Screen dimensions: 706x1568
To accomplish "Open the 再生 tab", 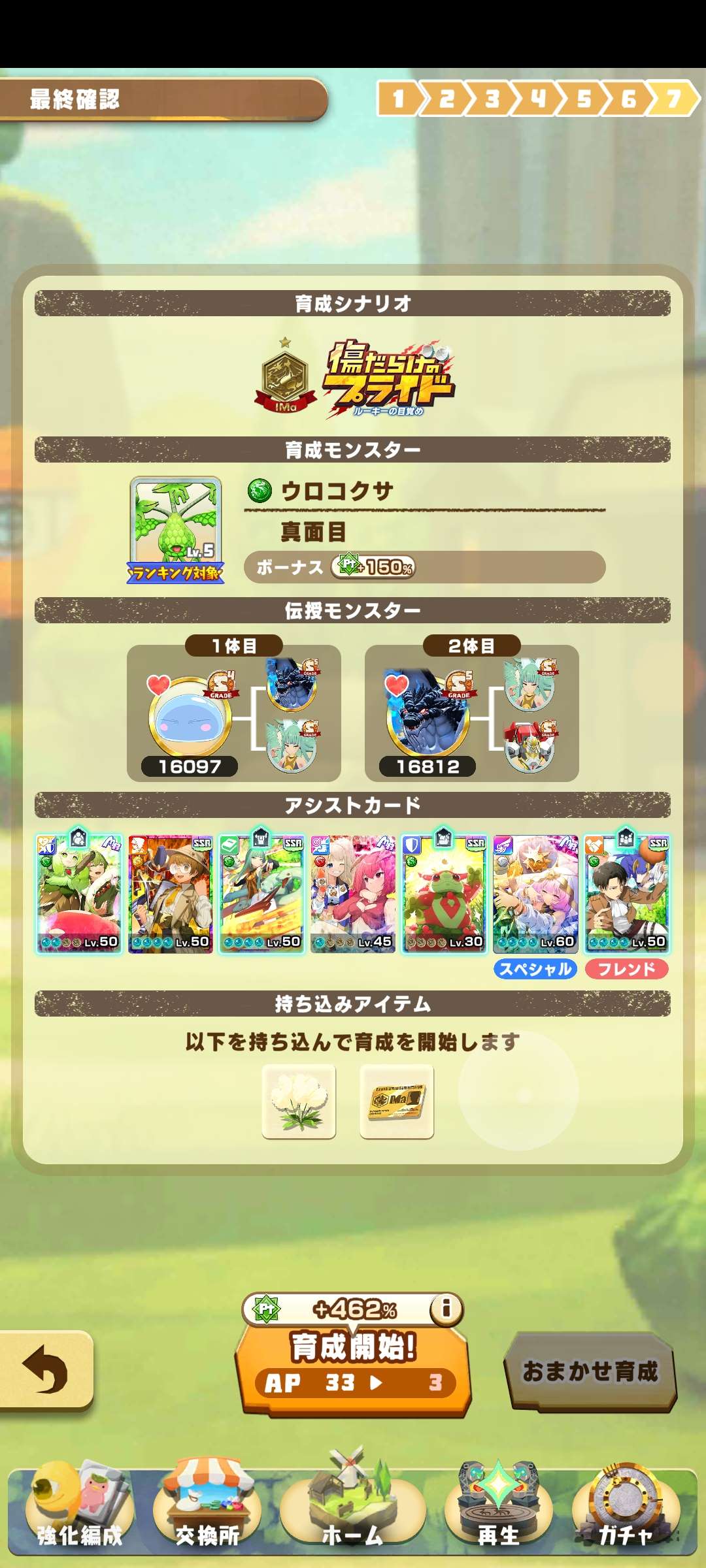I will (498, 1509).
